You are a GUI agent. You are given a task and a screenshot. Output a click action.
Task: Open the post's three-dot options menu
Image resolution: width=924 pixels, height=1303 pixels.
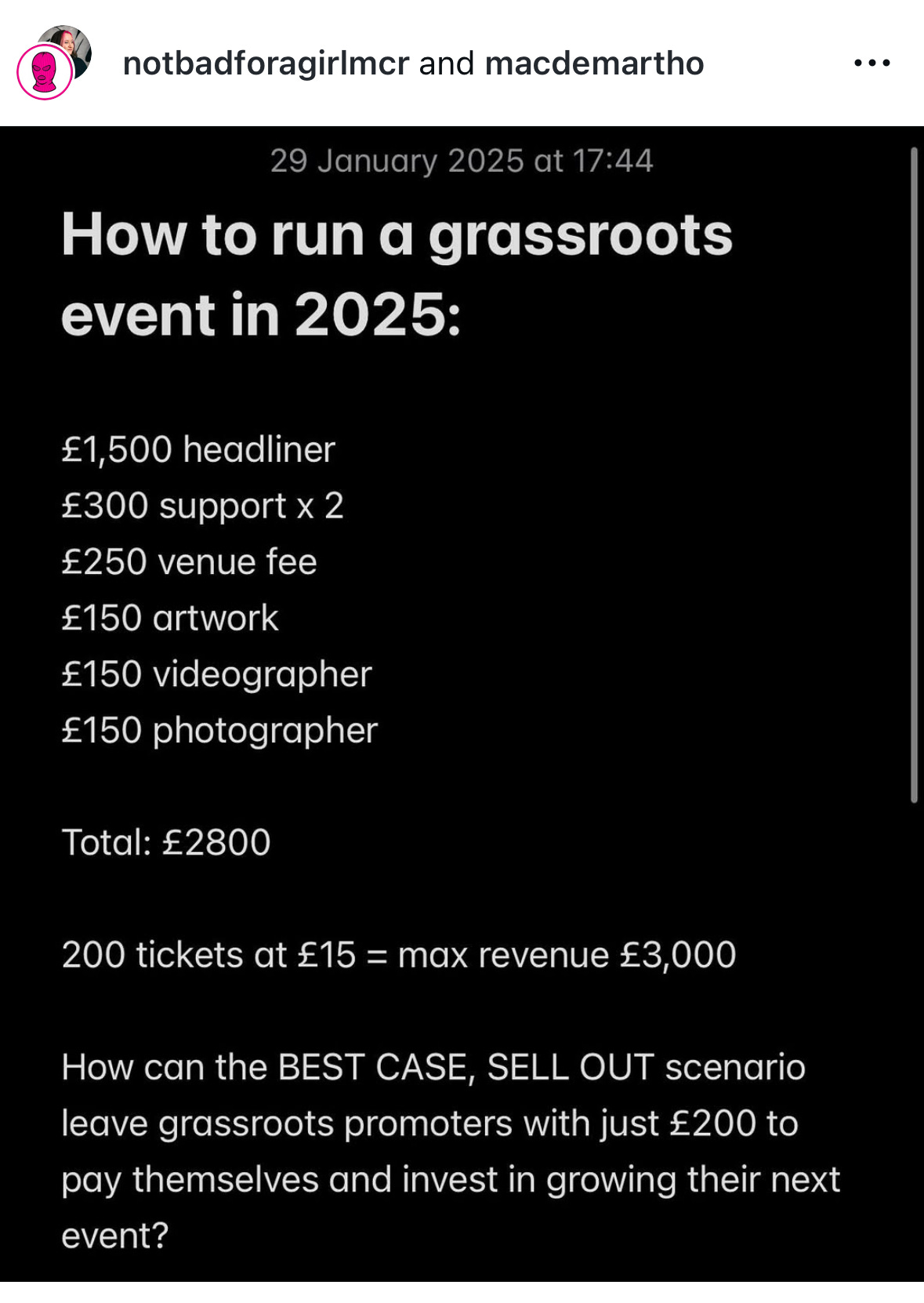pos(871,64)
